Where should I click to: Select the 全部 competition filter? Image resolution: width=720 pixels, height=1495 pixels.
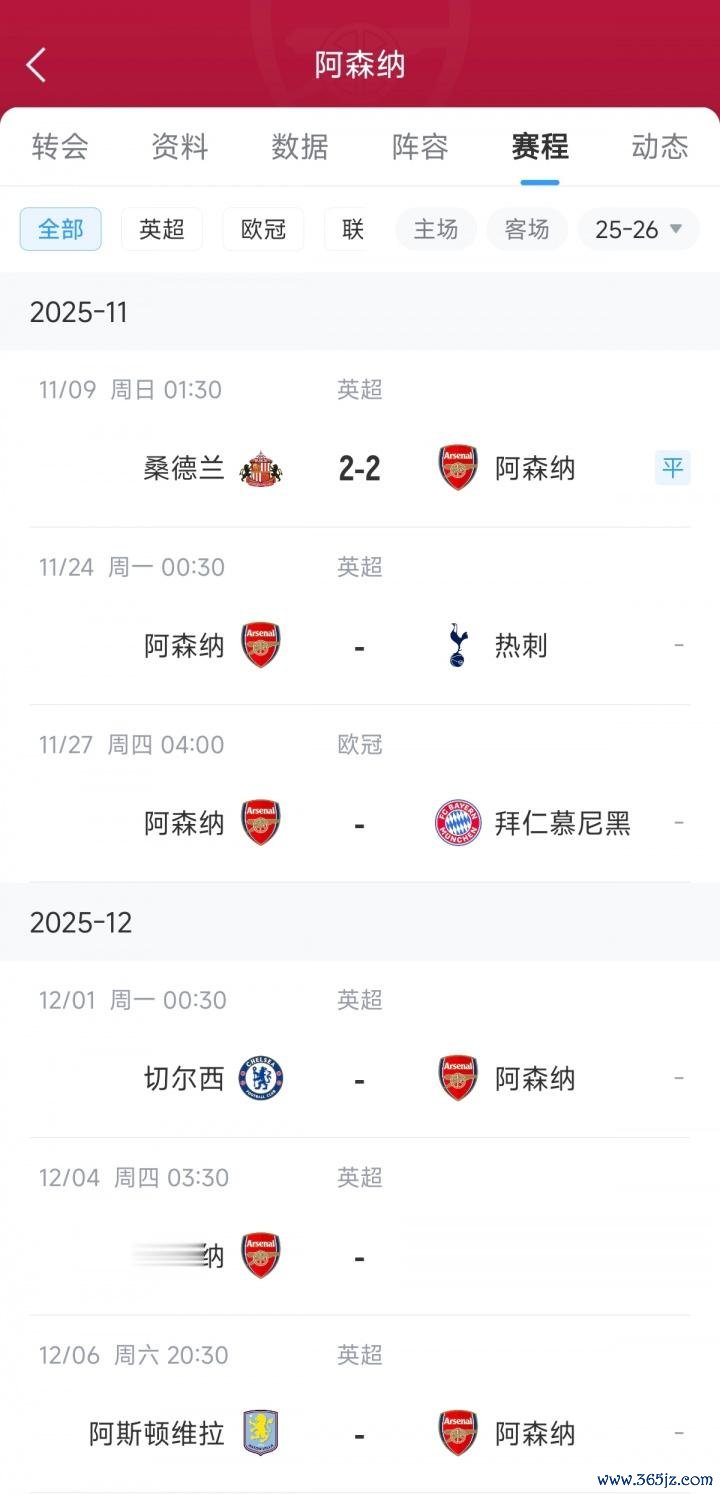[60, 229]
